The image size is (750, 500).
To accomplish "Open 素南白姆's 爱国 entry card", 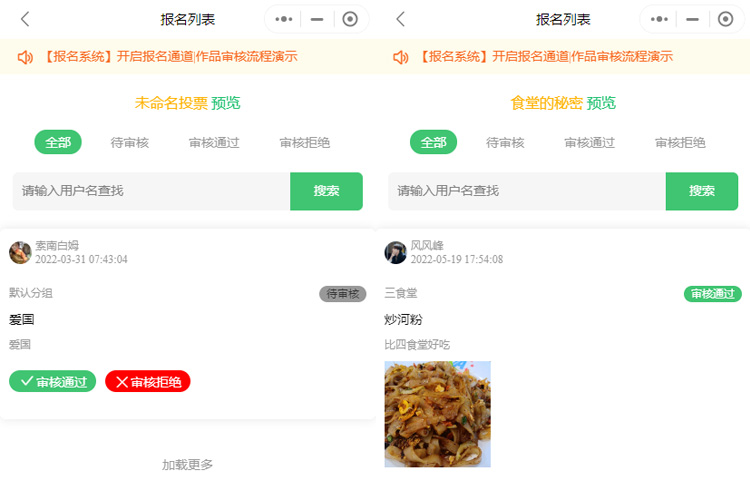I will point(188,320).
